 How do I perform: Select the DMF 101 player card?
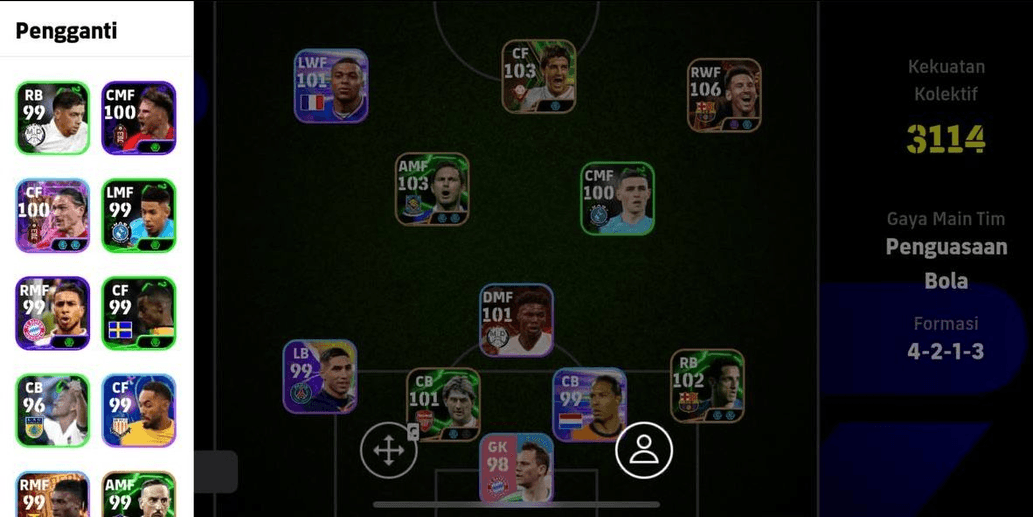tap(516, 320)
